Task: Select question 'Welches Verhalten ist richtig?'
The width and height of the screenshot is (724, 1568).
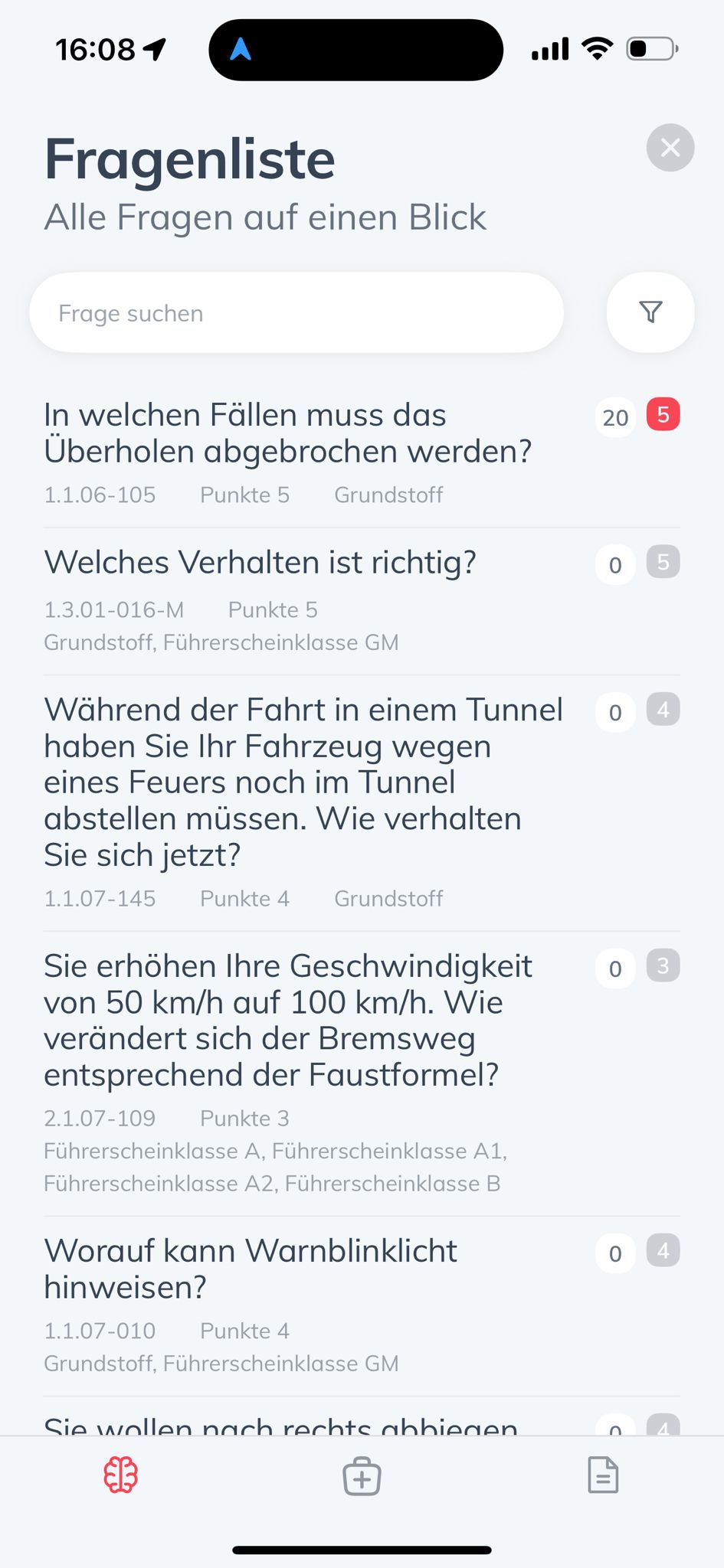Action: [260, 561]
